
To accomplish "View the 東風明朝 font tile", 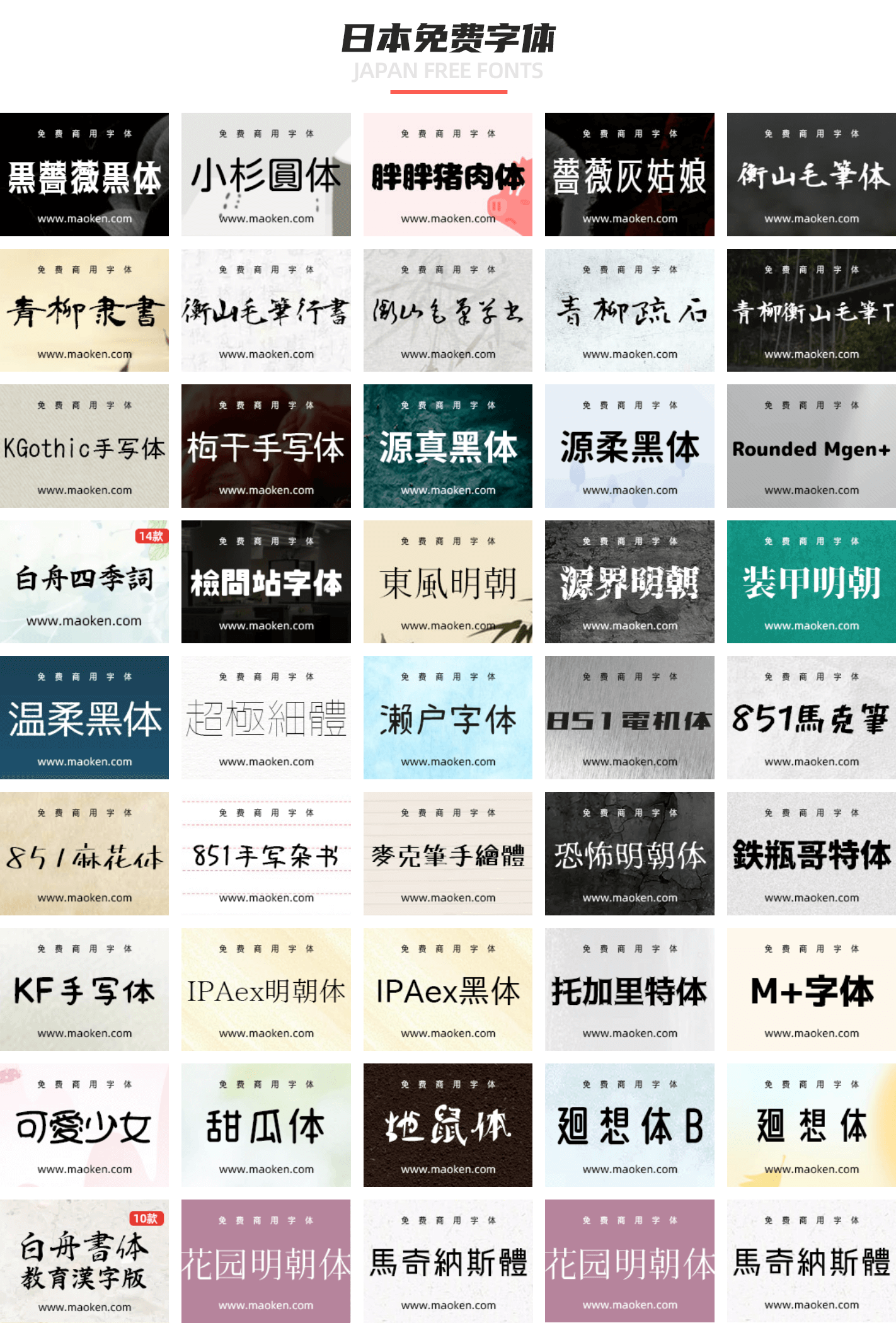I will tap(448, 581).
